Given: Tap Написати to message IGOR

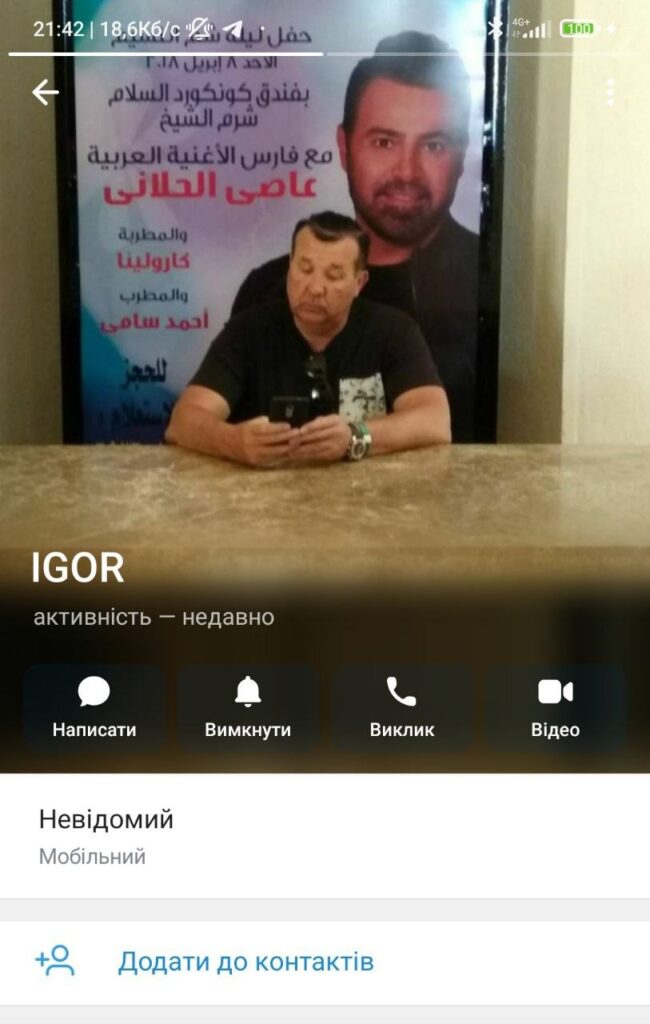Looking at the screenshot, I should (x=94, y=707).
